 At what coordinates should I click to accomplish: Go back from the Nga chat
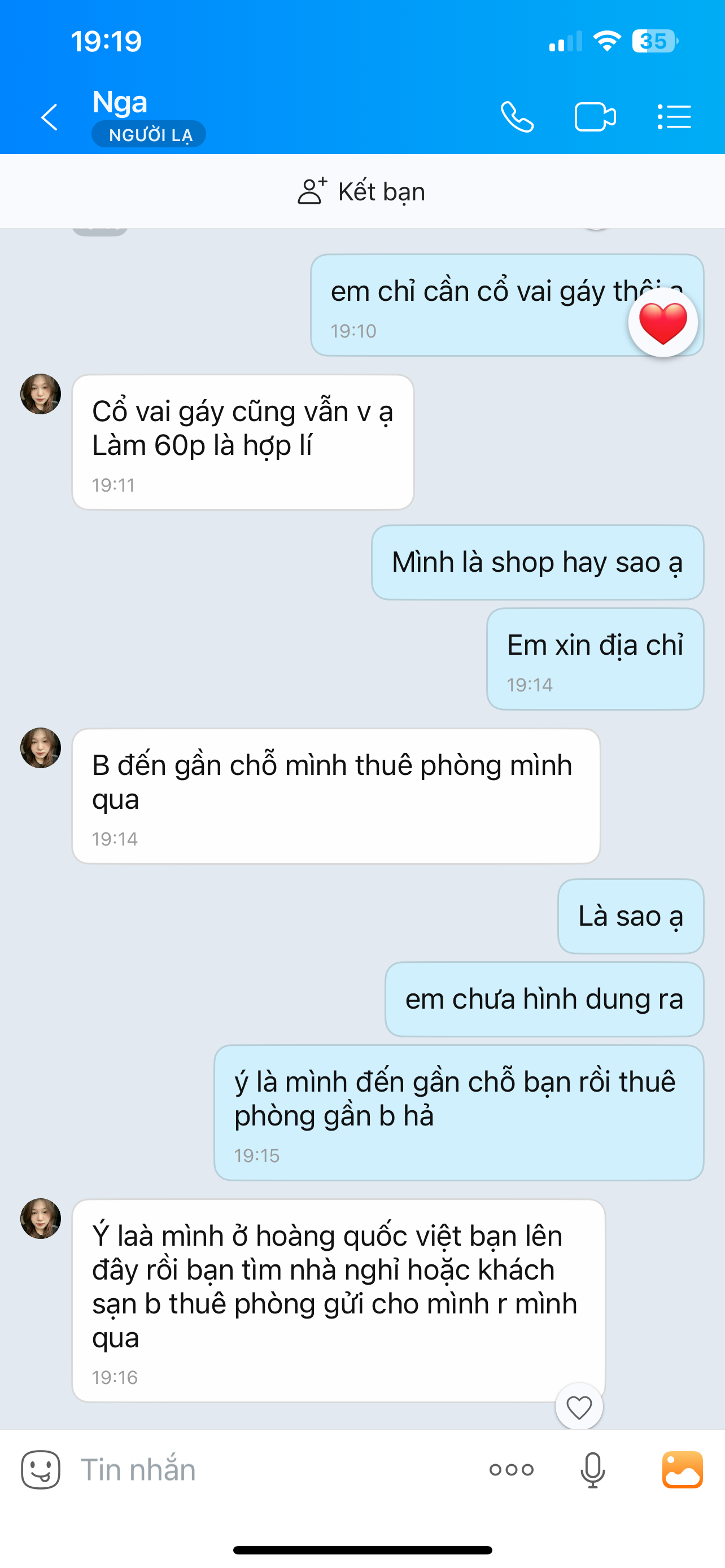(49, 117)
